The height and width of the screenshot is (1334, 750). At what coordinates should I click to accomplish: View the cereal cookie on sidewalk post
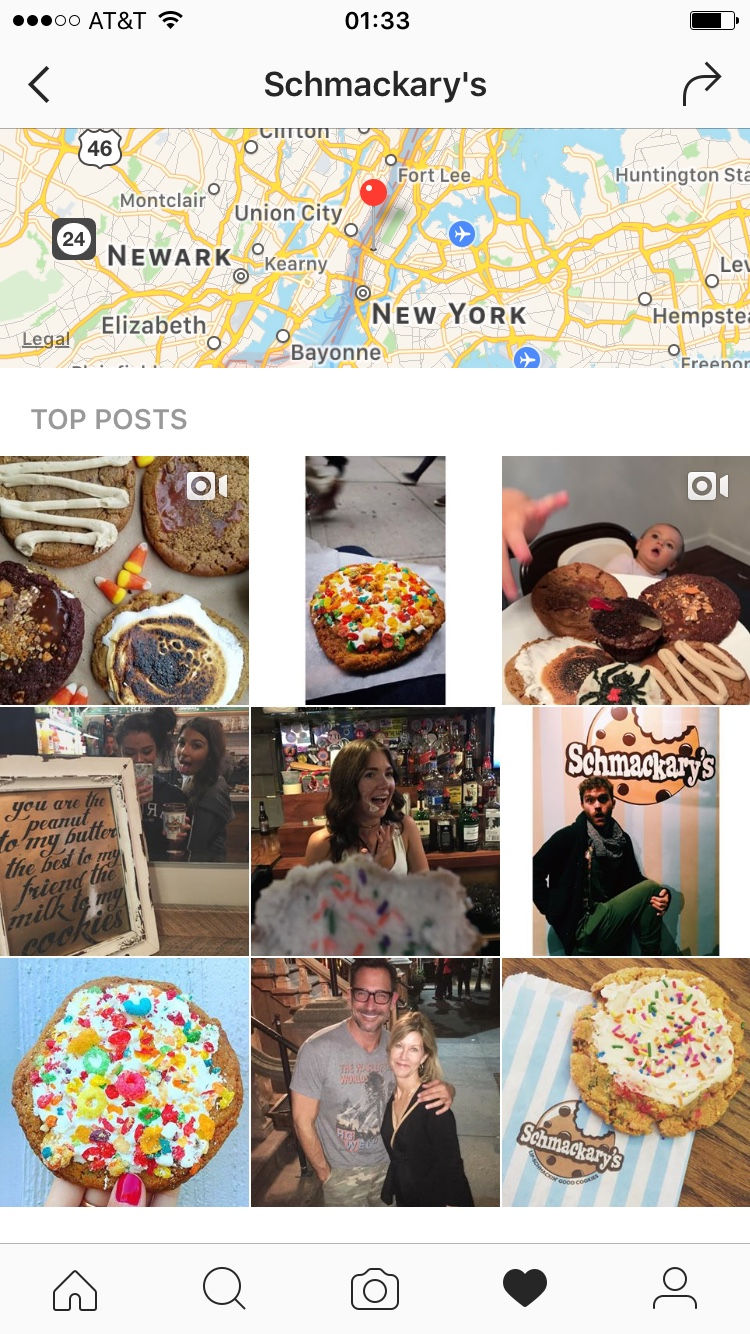(375, 580)
